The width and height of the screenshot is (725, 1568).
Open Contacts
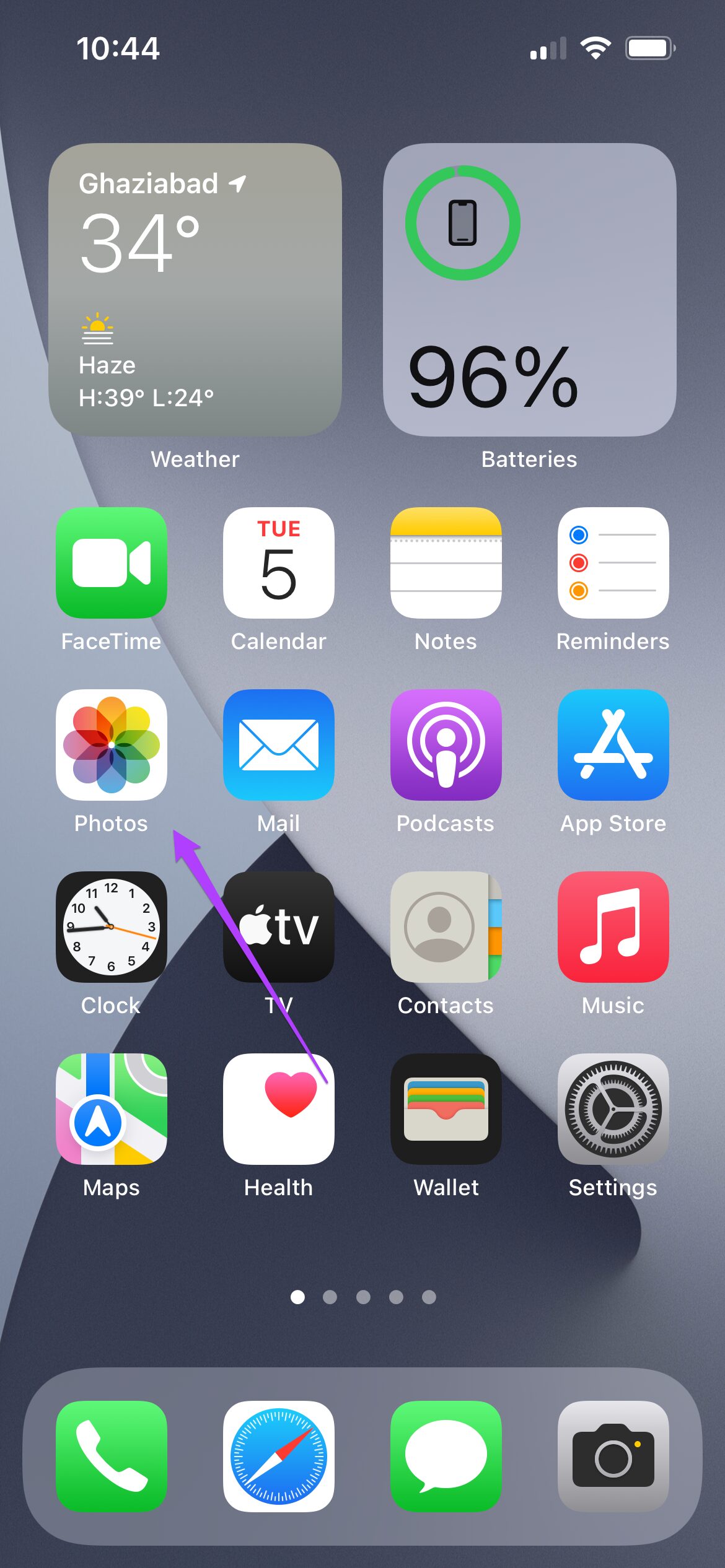446,928
